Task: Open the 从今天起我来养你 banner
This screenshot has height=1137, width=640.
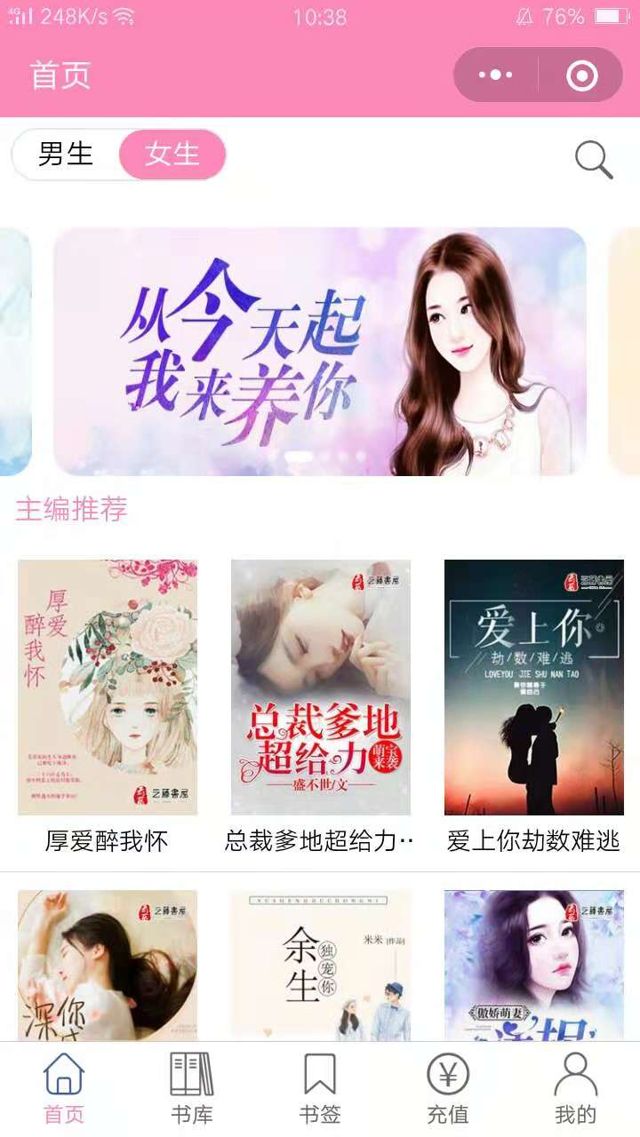Action: pos(319,351)
